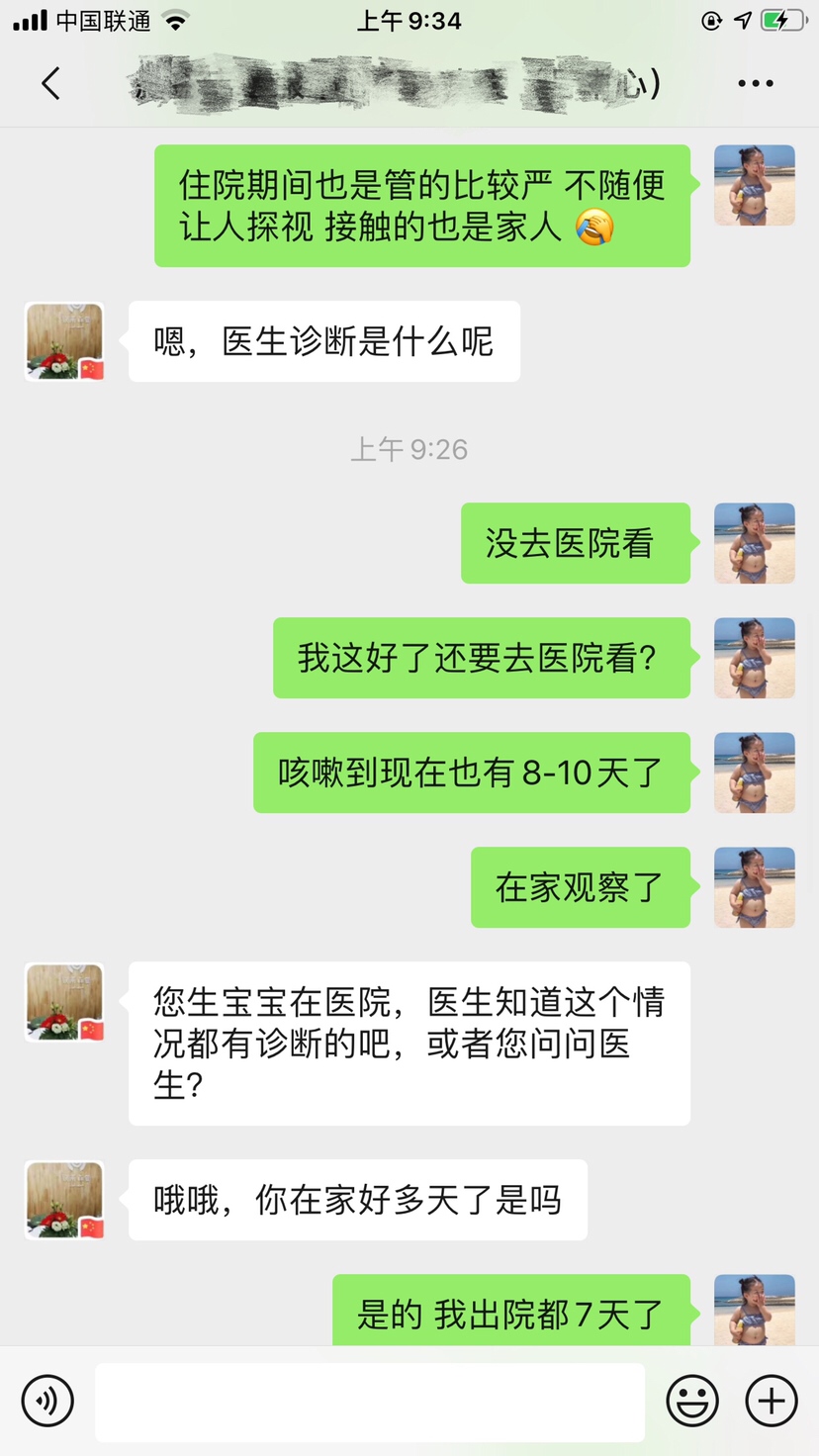819x1456 pixels.
Task: Tap the avatar beside 在家观察了
Action: pyautogui.click(x=755, y=887)
